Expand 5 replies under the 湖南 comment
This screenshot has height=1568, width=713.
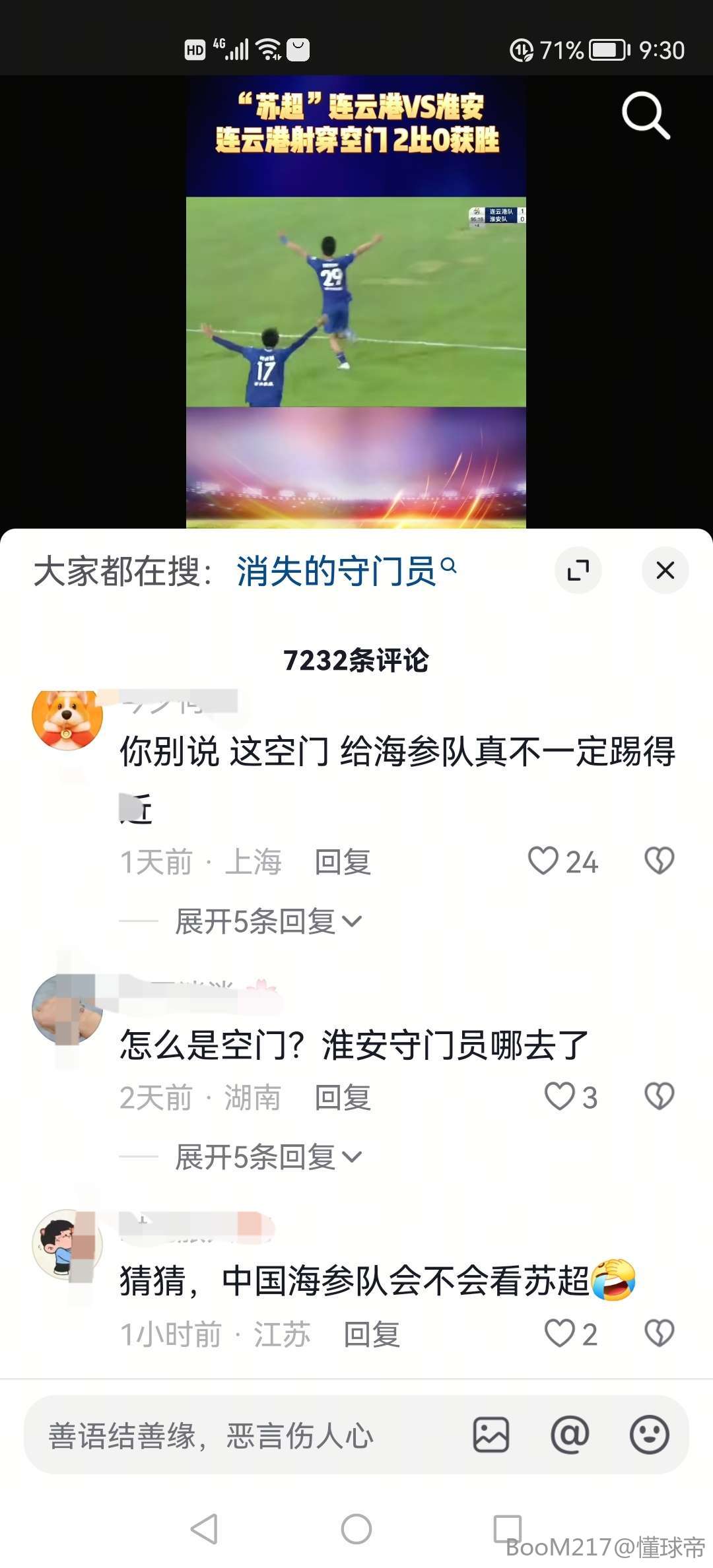coord(267,1157)
